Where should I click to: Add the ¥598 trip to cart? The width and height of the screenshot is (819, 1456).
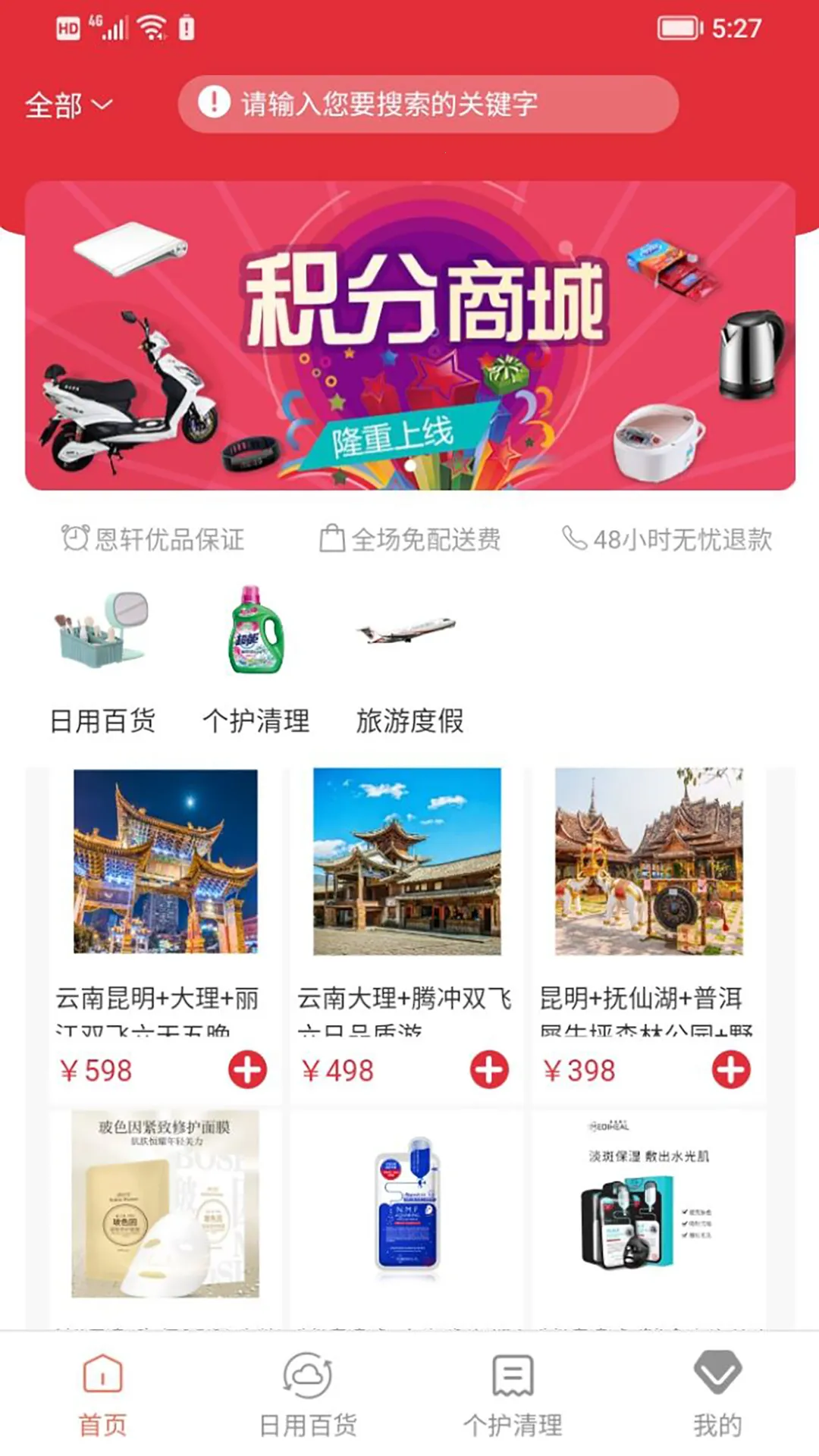coord(247,1070)
